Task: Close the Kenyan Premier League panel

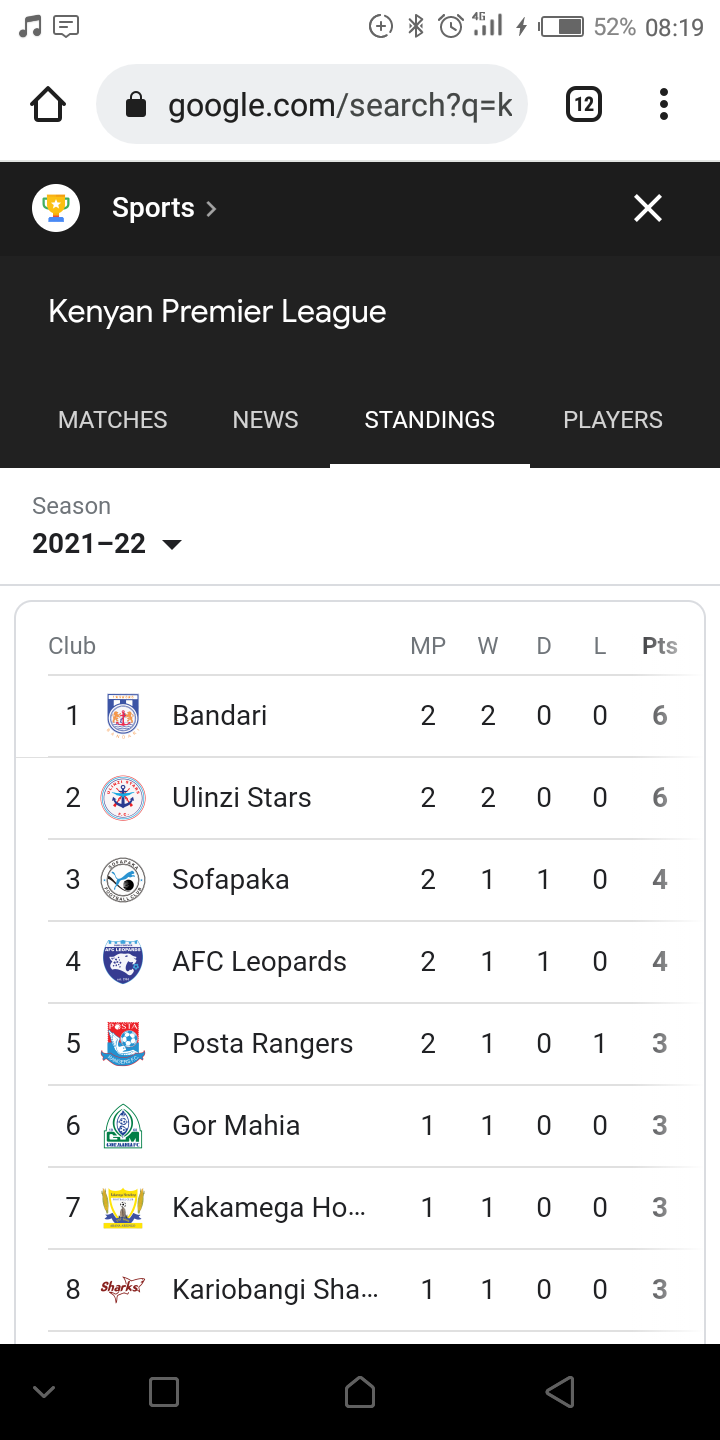Action: tap(648, 208)
